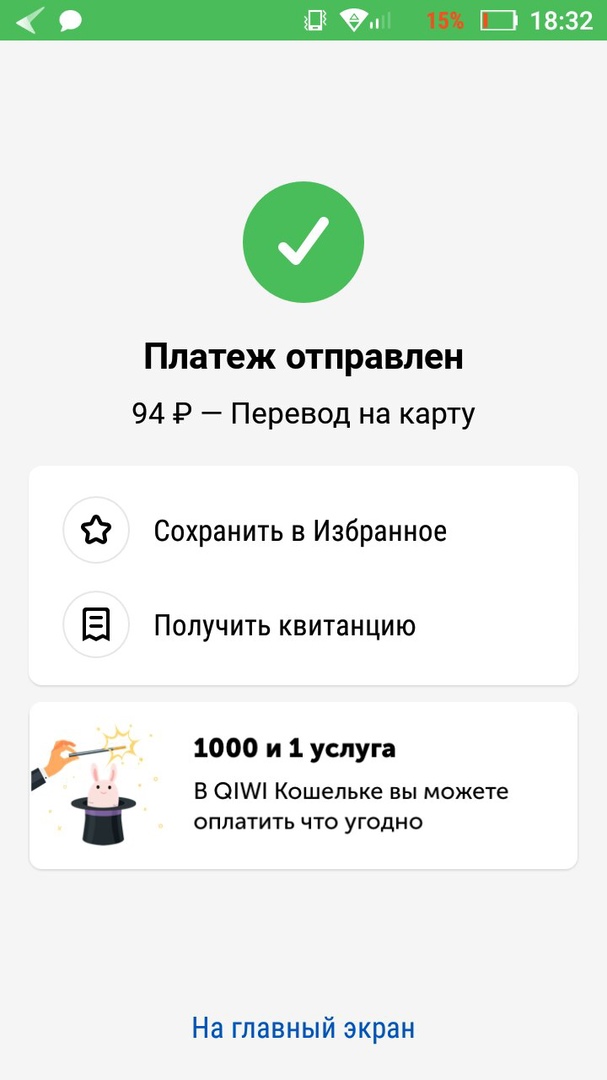Tap Получить квитанцию to get receipt

point(284,626)
